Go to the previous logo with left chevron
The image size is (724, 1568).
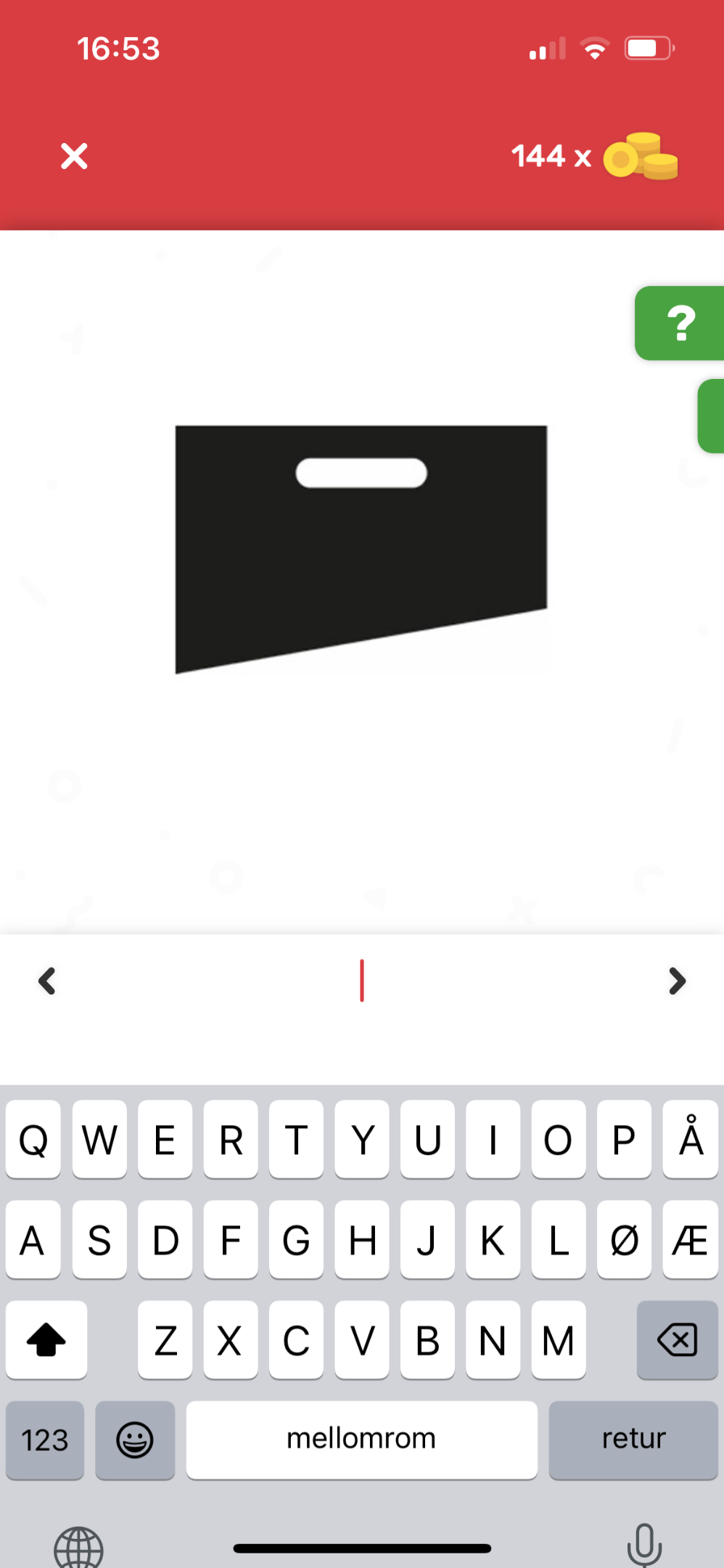tap(47, 981)
